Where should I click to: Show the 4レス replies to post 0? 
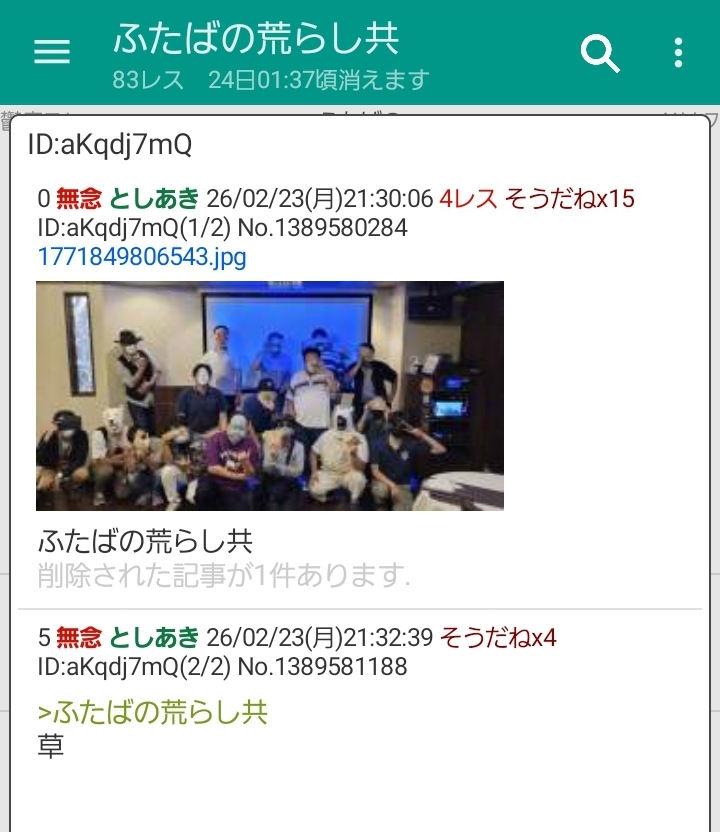(468, 199)
